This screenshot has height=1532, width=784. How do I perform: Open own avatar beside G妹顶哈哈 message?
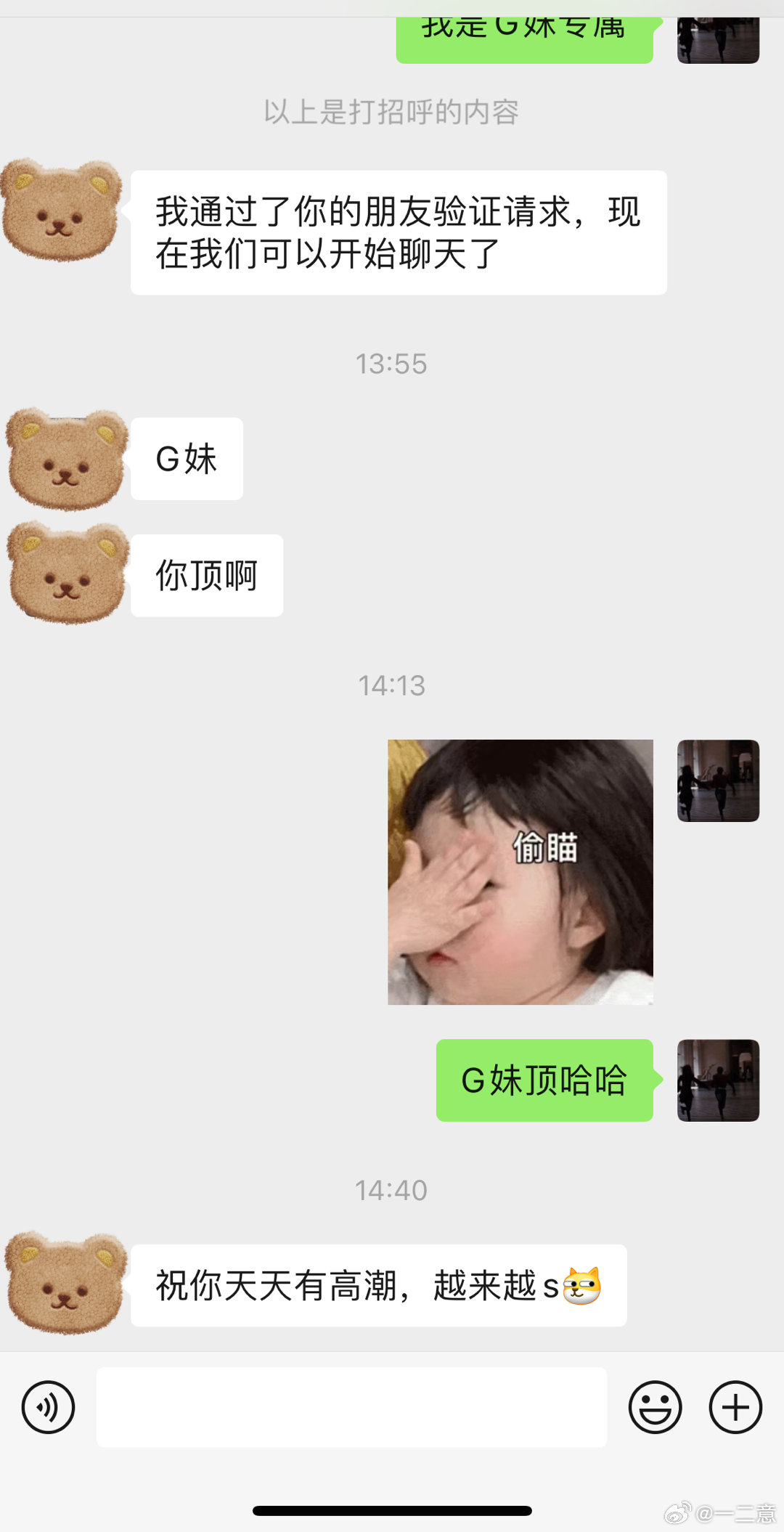tap(718, 1080)
